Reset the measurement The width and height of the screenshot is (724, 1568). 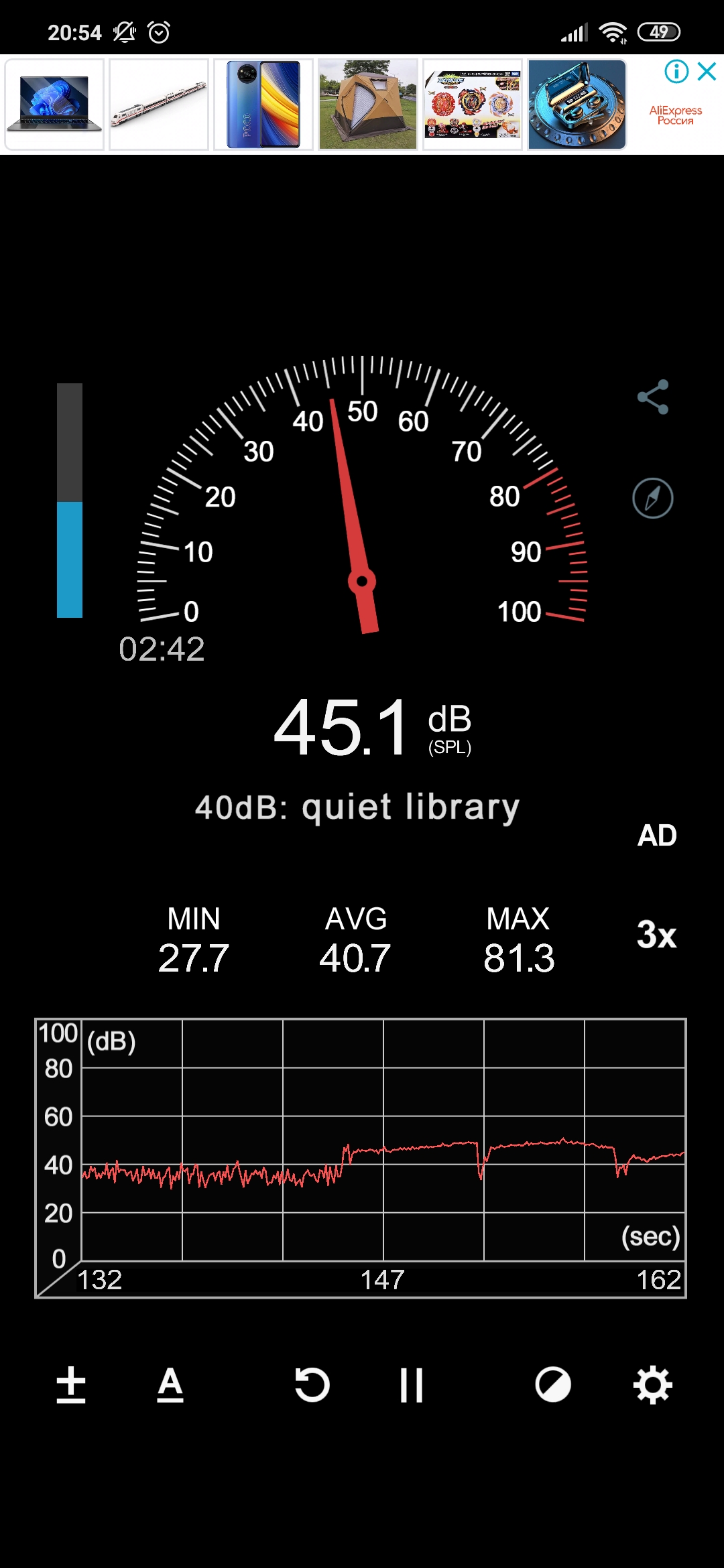click(x=312, y=1384)
